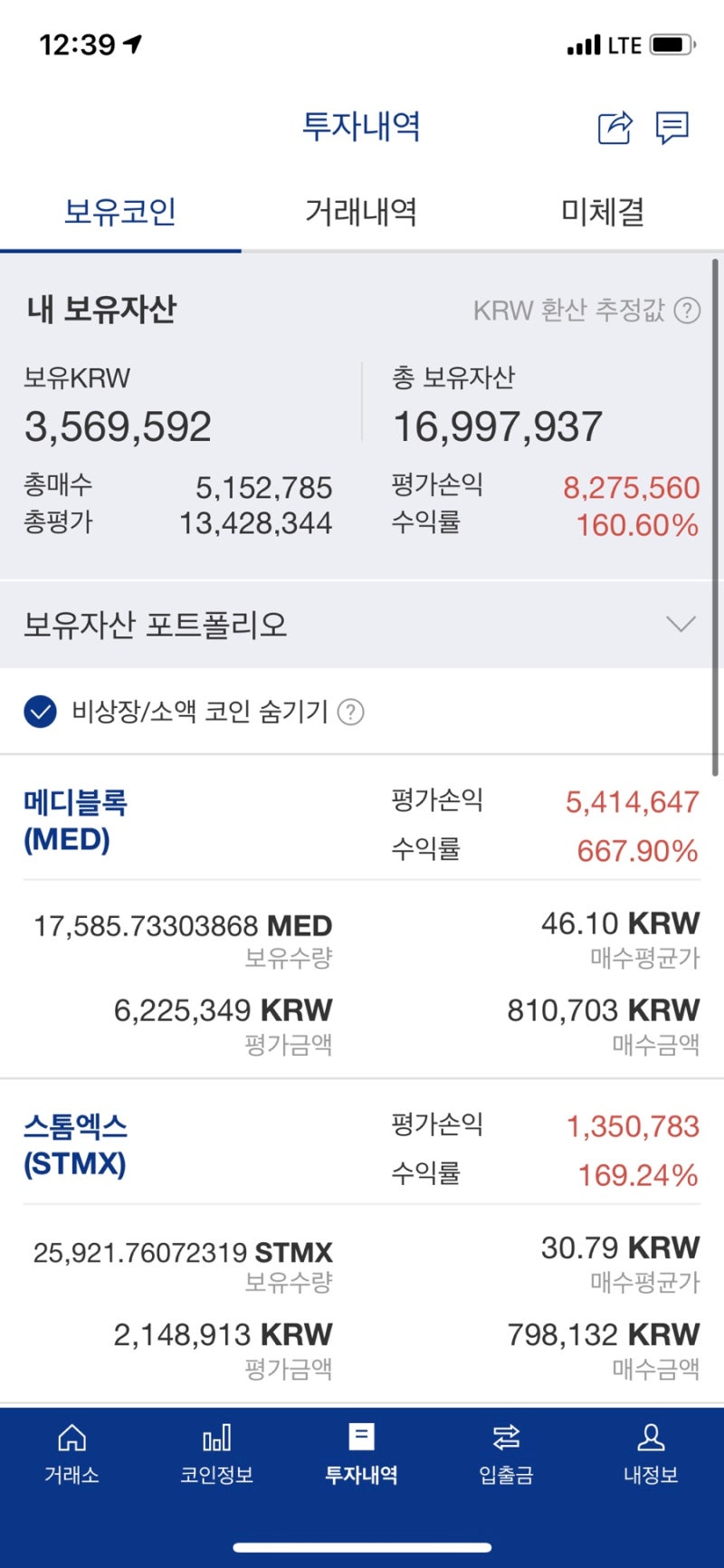The height and width of the screenshot is (1568, 724).
Task: Open the message icon beside share
Action: [x=672, y=129]
